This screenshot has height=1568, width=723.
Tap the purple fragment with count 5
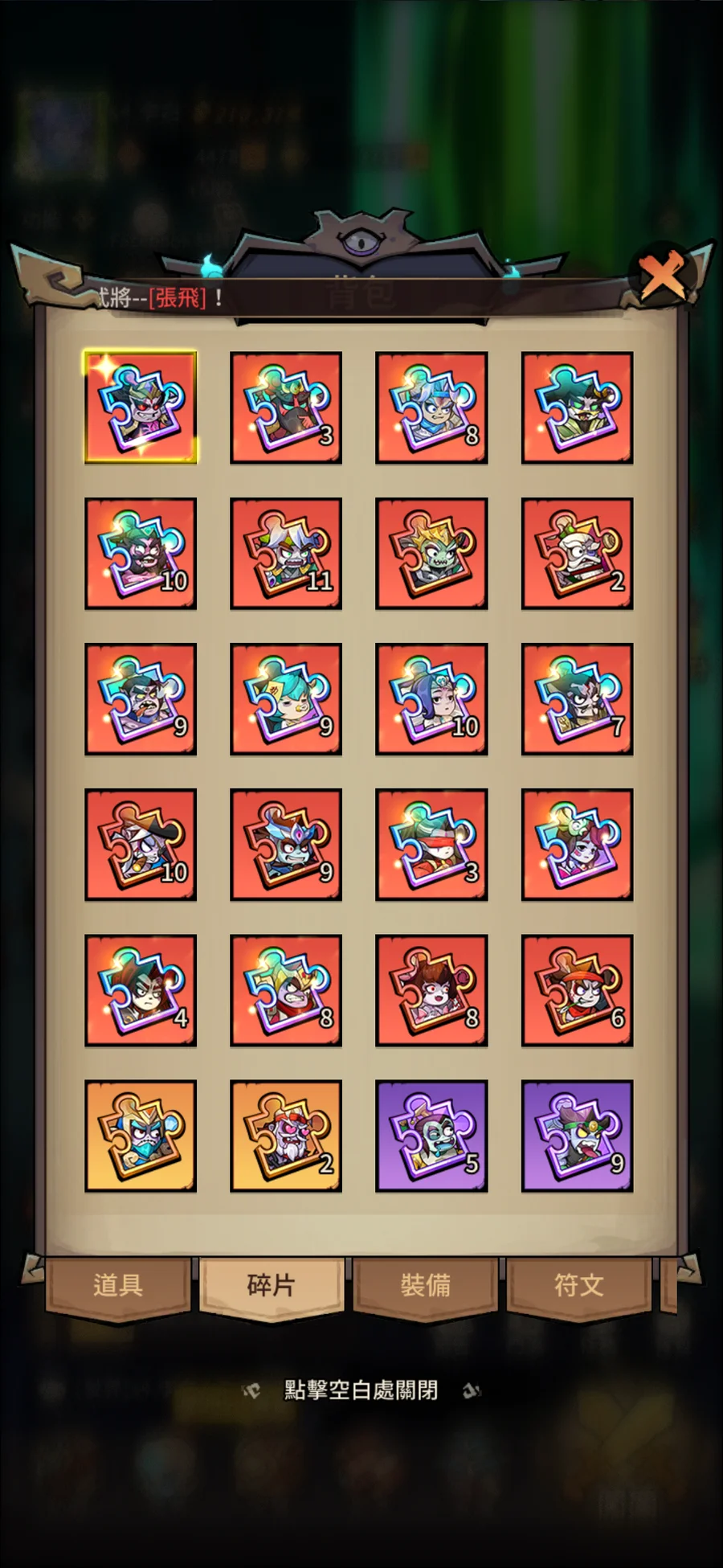pos(431,1135)
